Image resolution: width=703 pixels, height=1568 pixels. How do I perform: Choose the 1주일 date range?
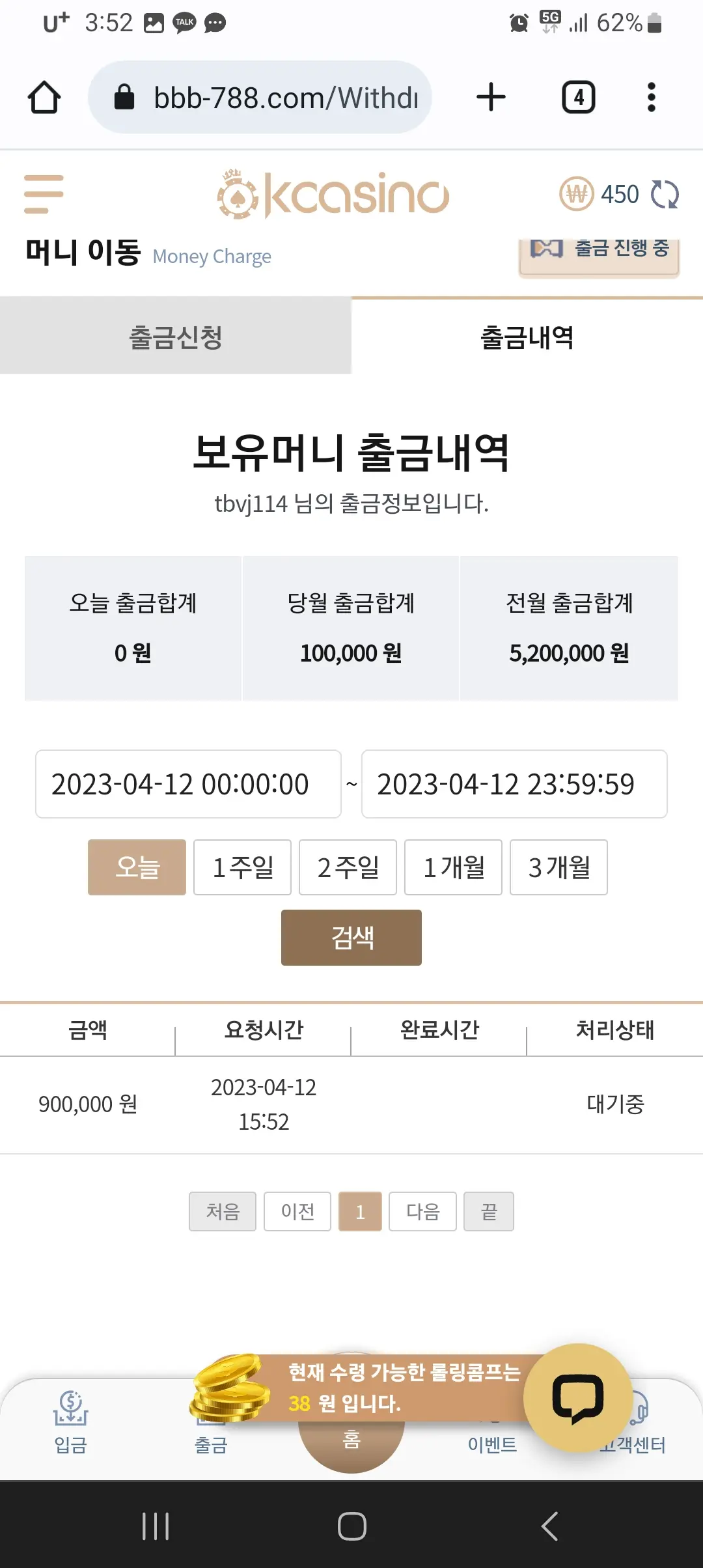click(x=242, y=867)
